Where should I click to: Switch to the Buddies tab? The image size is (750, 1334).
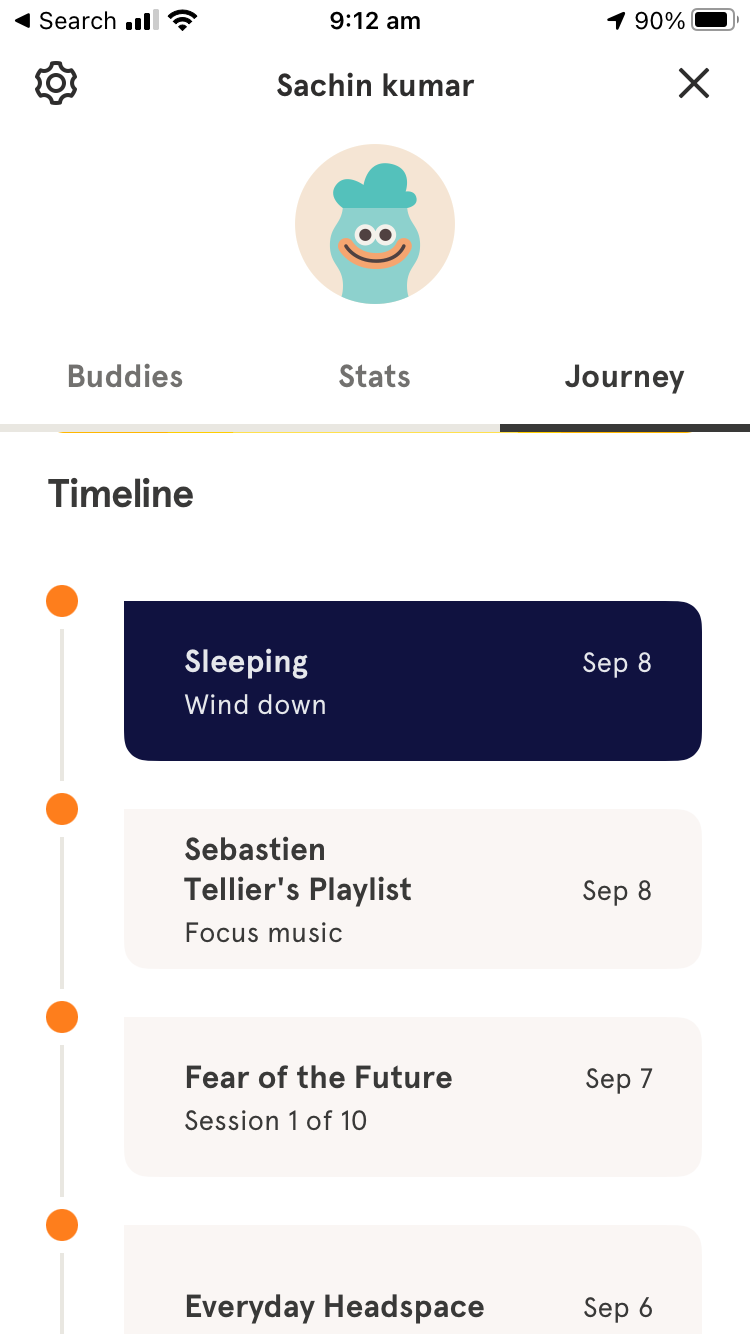click(124, 376)
